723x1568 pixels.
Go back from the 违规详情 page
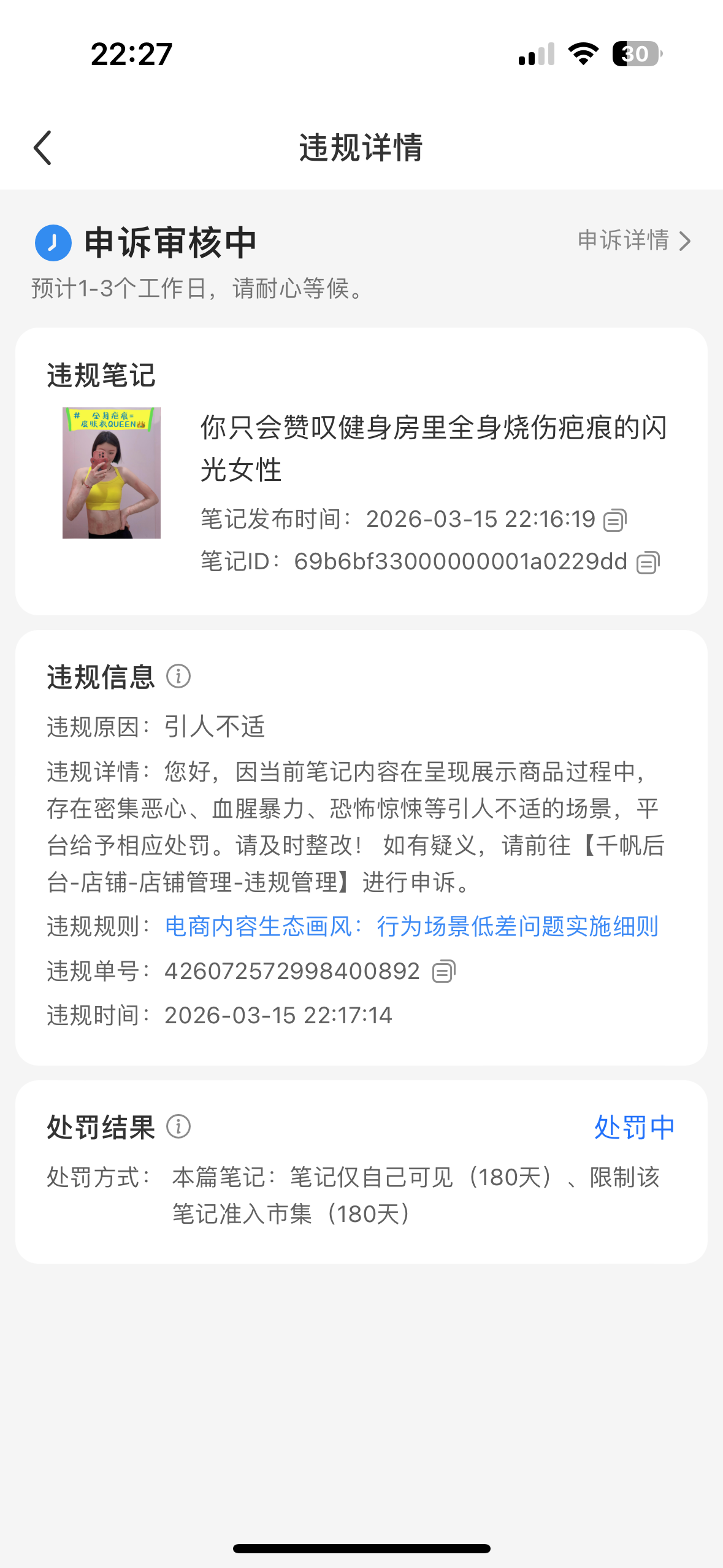(43, 148)
